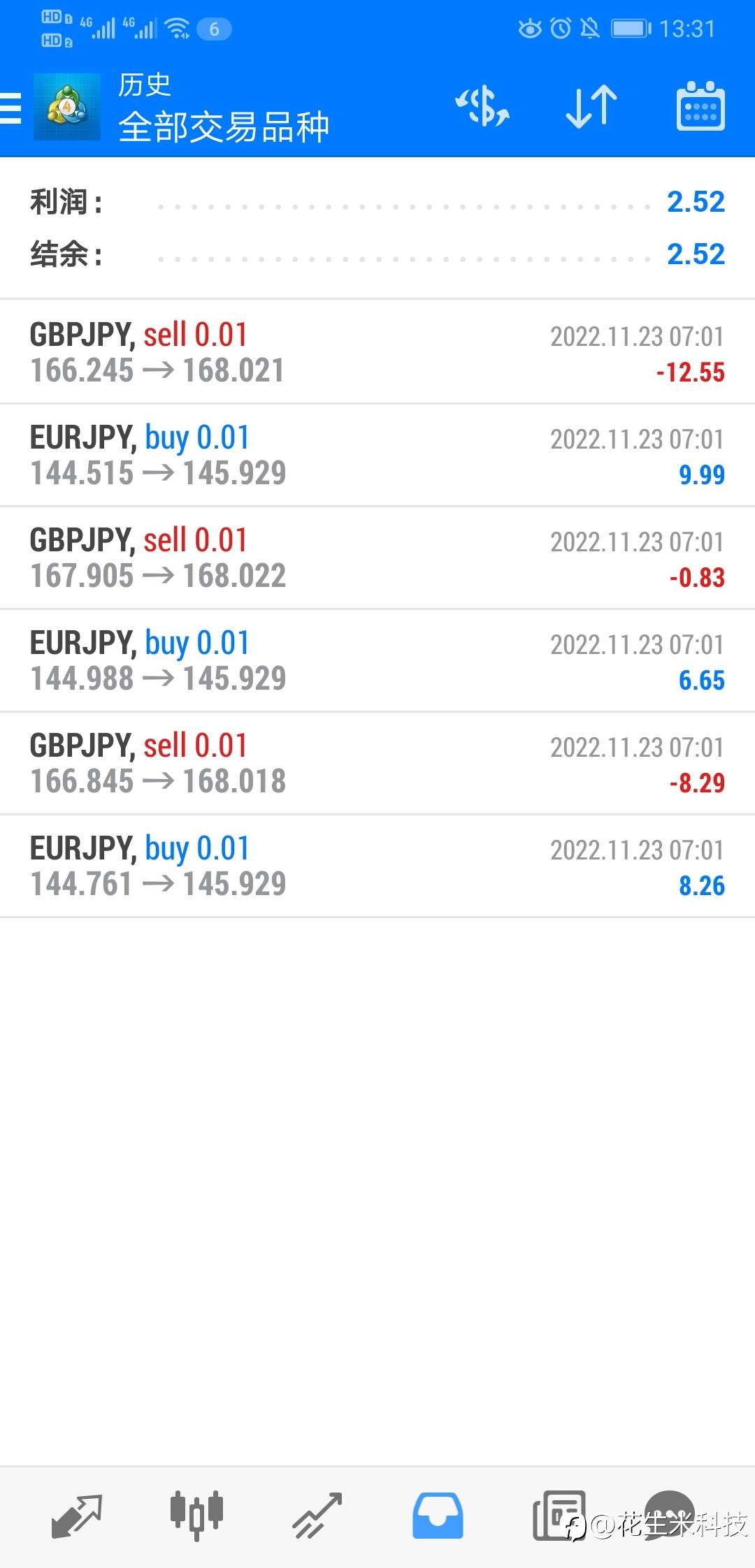
Task: Switch to the trade tab
Action: tap(317, 1516)
